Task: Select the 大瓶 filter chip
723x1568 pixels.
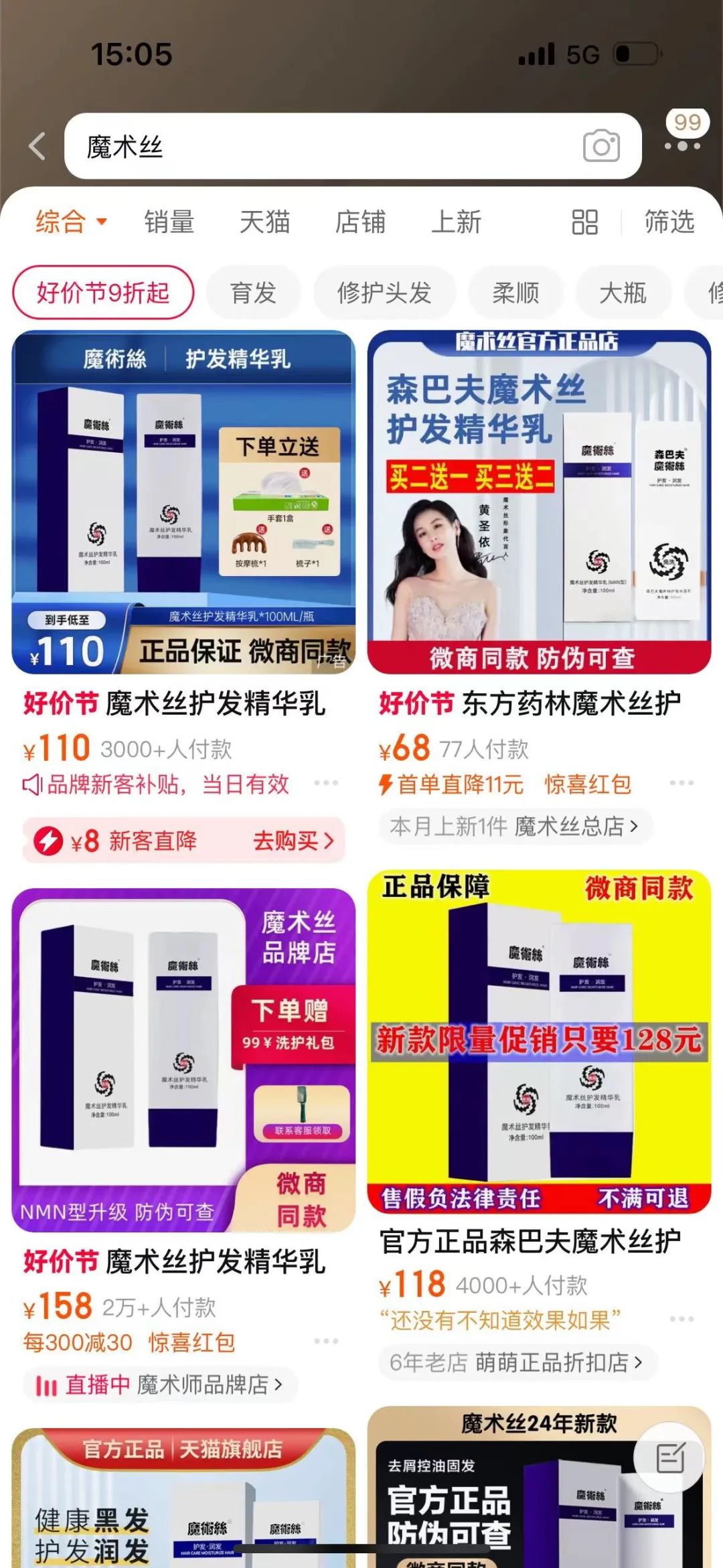Action: coord(623,293)
